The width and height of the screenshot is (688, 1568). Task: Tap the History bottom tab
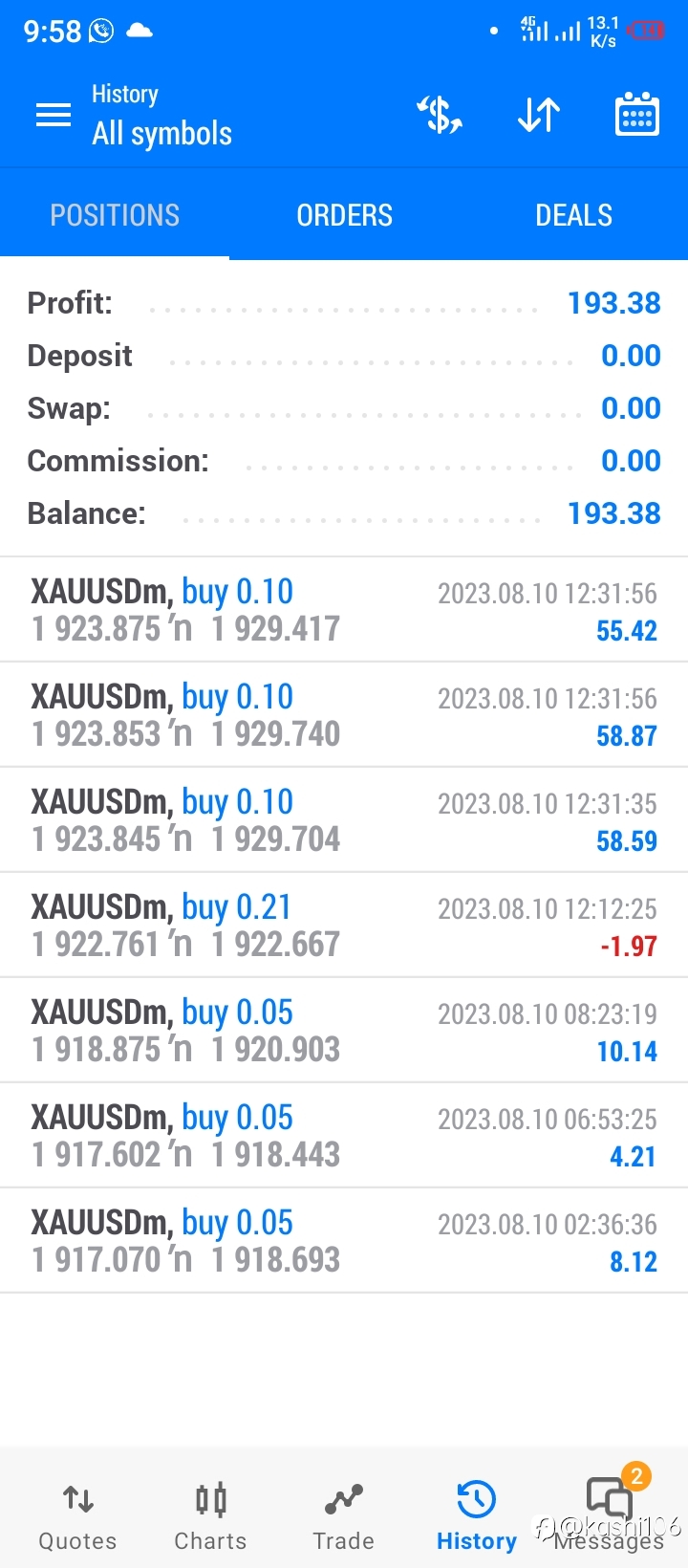pos(476,1517)
